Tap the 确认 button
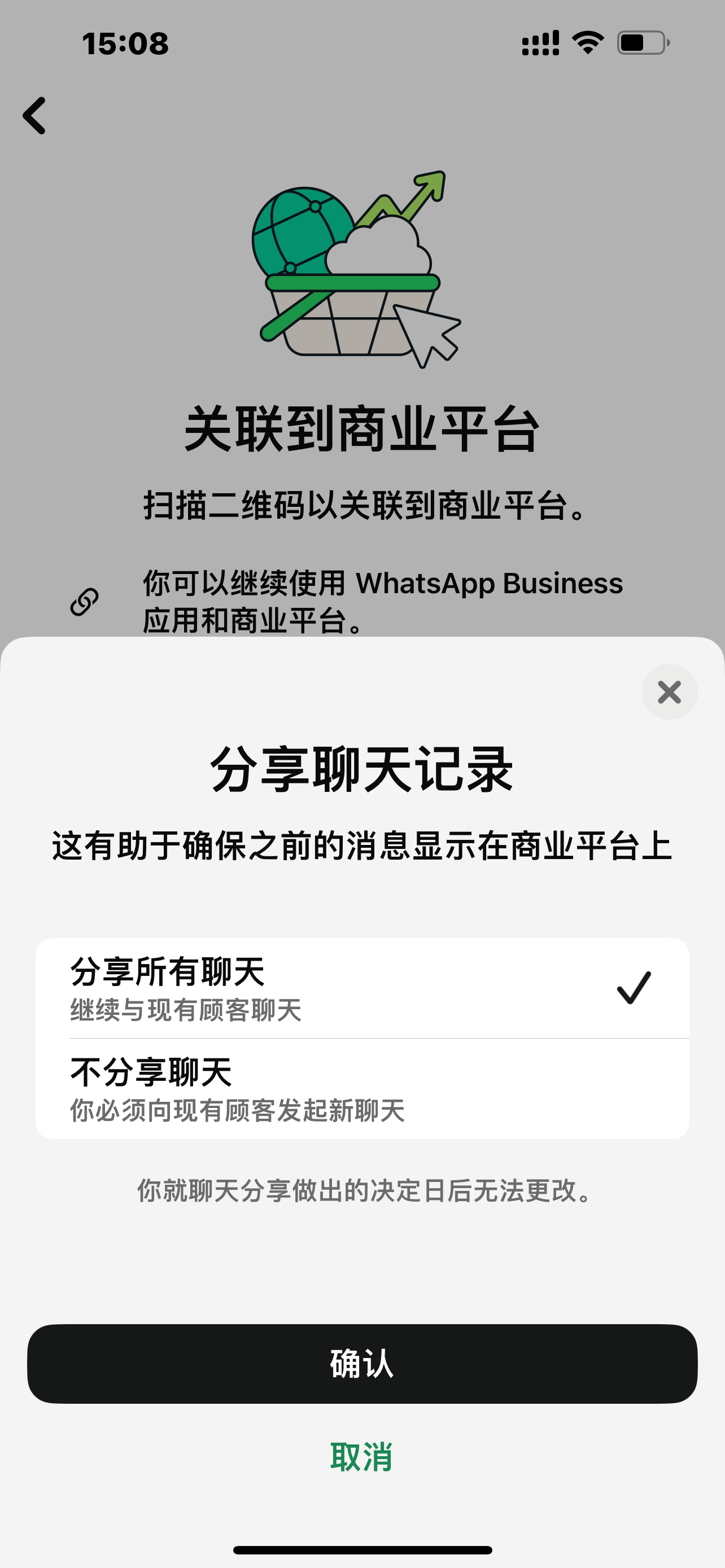This screenshot has width=725, height=1568. coord(361,1364)
